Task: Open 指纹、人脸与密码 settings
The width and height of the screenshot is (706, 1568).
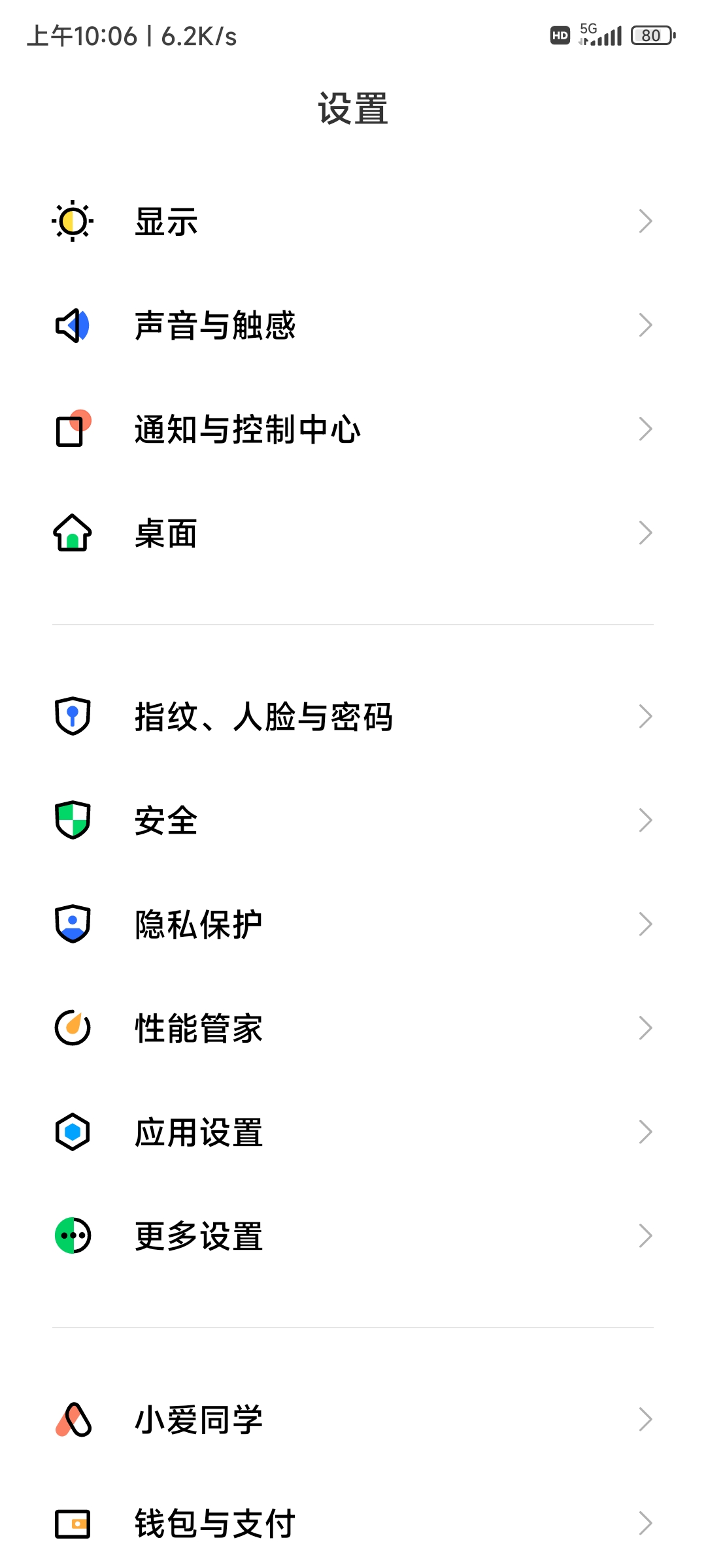Action: point(353,716)
